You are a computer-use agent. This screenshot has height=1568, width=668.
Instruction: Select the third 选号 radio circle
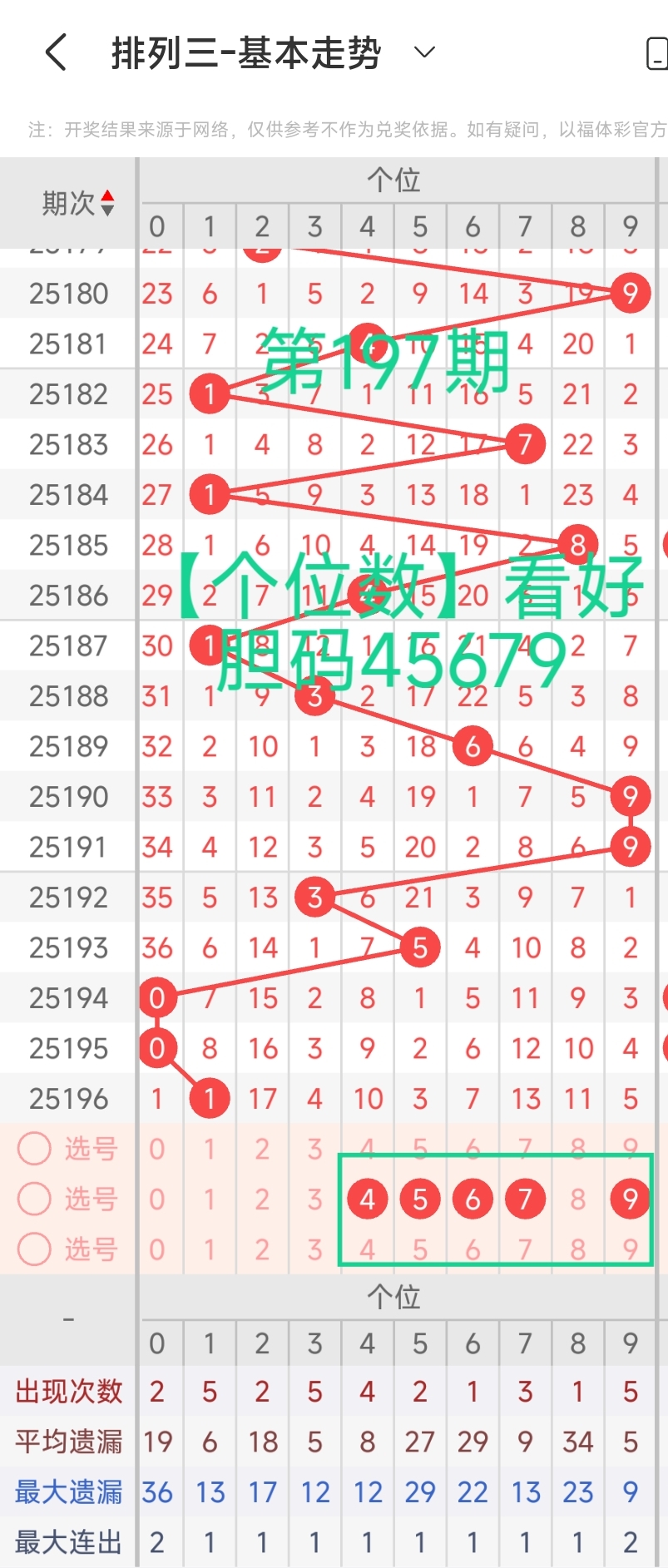(x=34, y=1249)
